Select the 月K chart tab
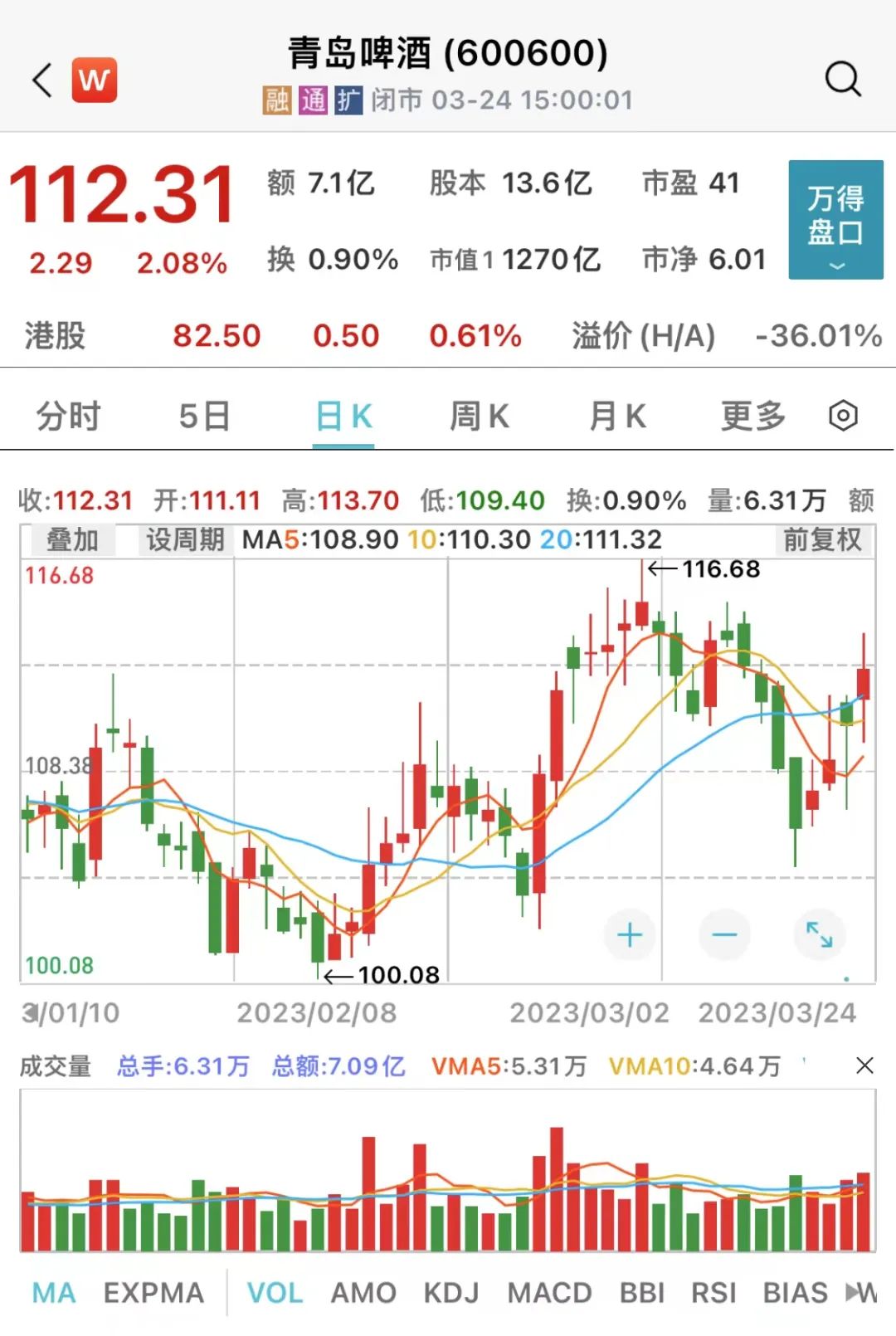This screenshot has width=896, height=1336. pos(617,417)
